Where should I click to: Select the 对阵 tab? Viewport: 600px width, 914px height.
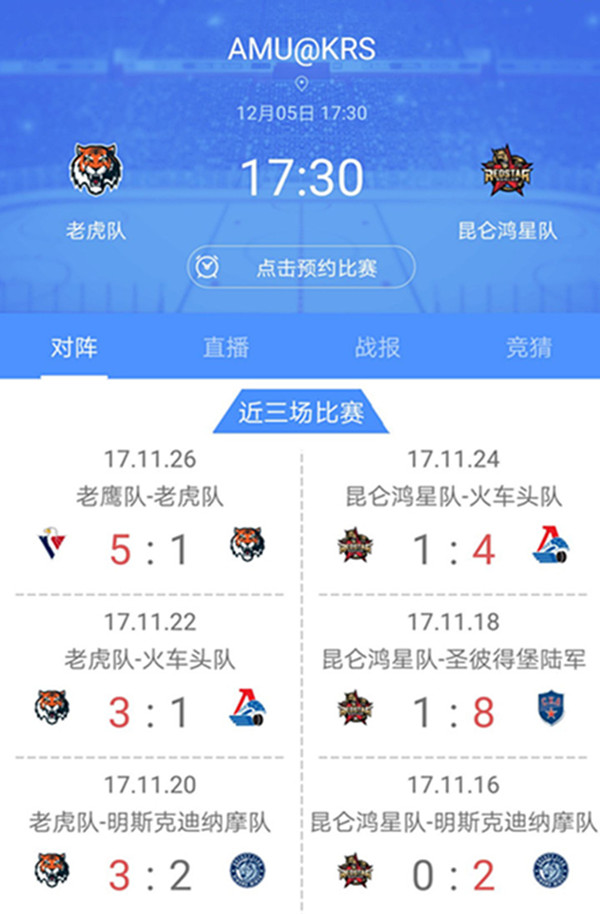(74, 347)
